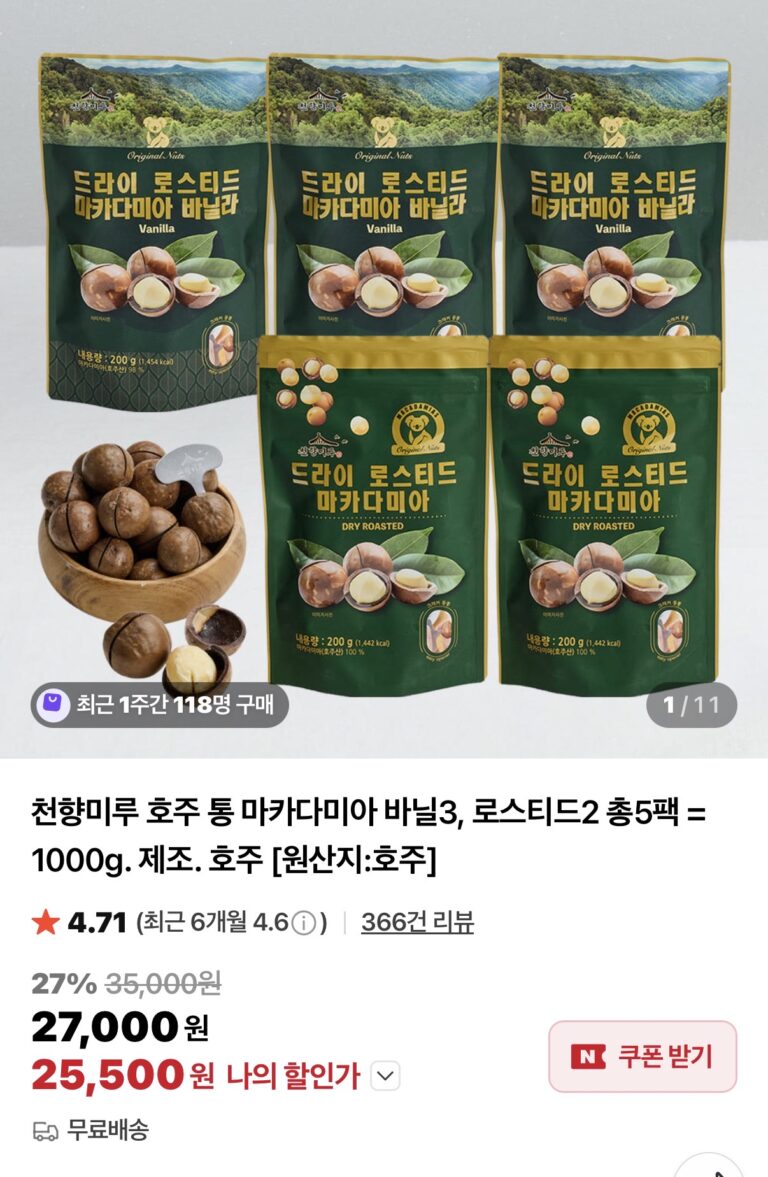768x1177 pixels.
Task: Open the 366건 리뷰 reviews link
Action: pos(417,922)
